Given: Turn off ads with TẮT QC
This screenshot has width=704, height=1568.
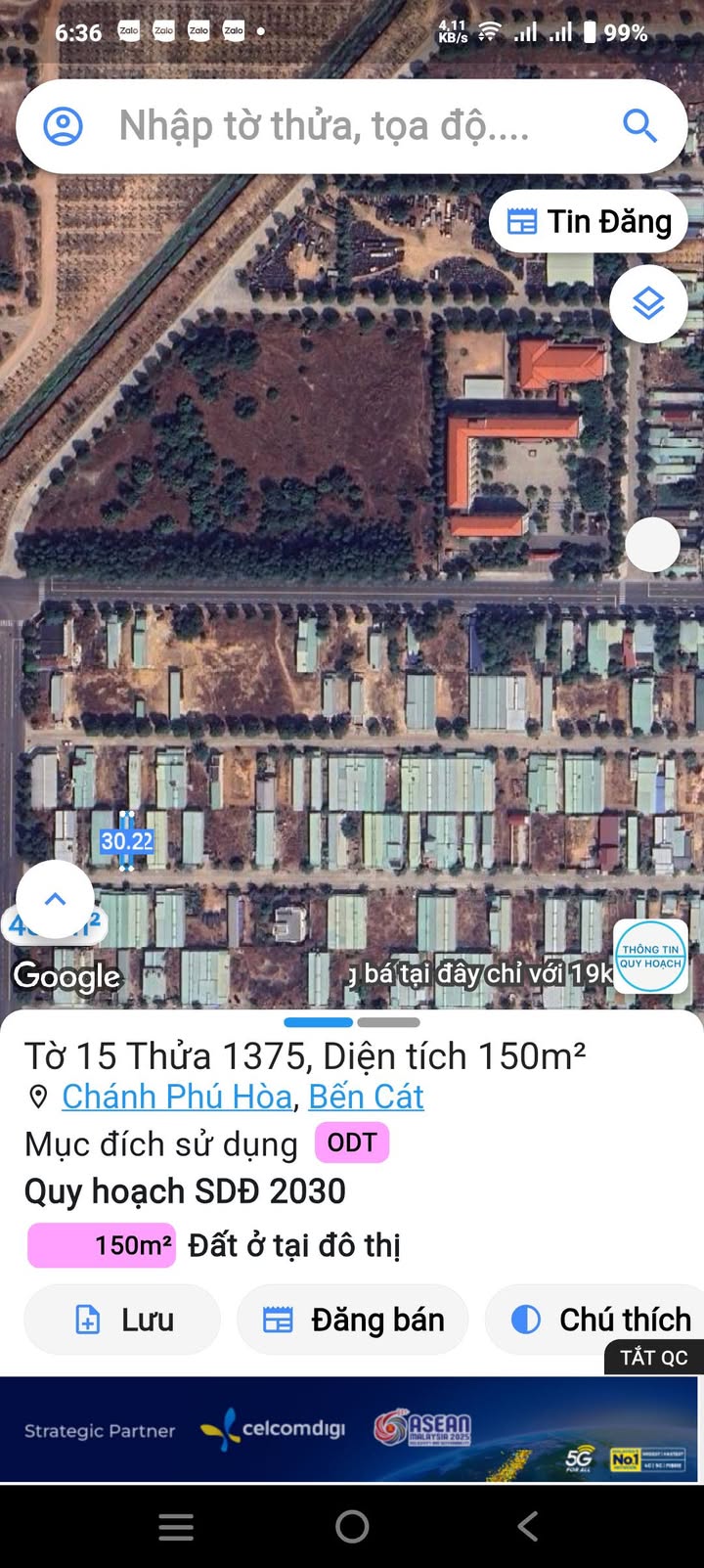Looking at the screenshot, I should click(653, 1357).
